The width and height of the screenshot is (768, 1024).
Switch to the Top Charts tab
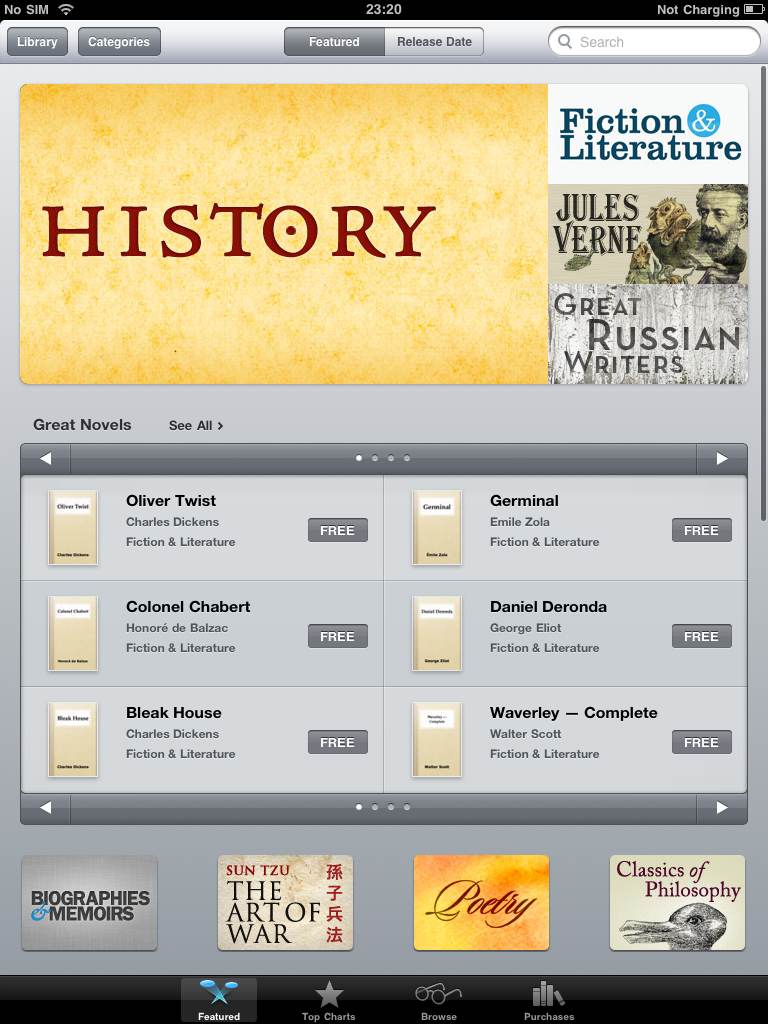[328, 1000]
